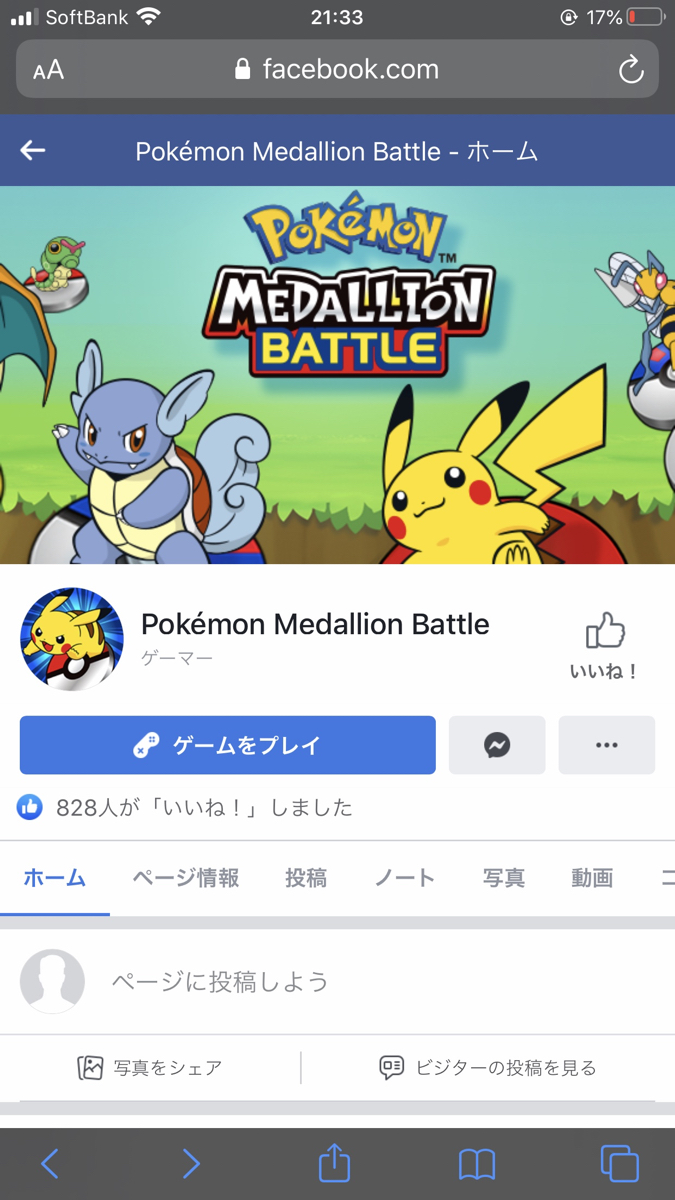Image resolution: width=675 pixels, height=1200 pixels.
Task: Open the three-dot more options menu
Action: [x=606, y=745]
